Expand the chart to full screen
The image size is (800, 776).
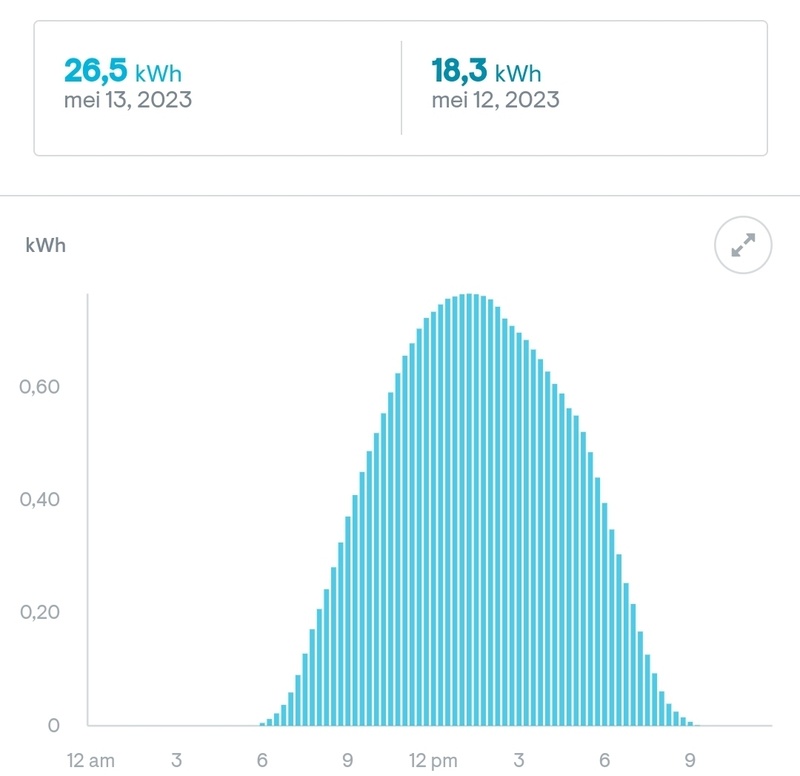(743, 245)
